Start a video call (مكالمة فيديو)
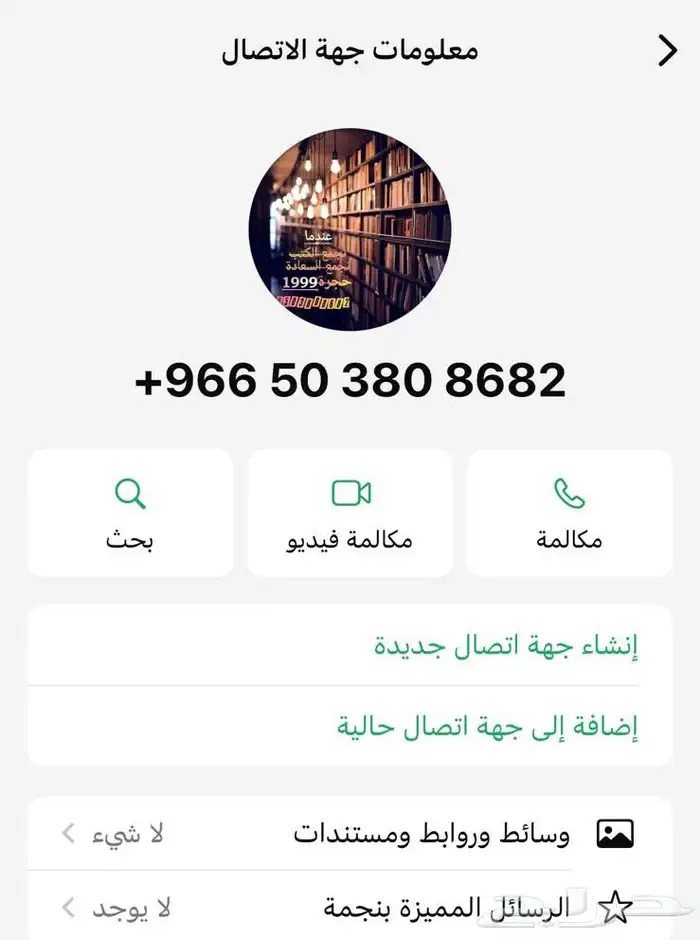This screenshot has height=940, width=700. pos(350,513)
